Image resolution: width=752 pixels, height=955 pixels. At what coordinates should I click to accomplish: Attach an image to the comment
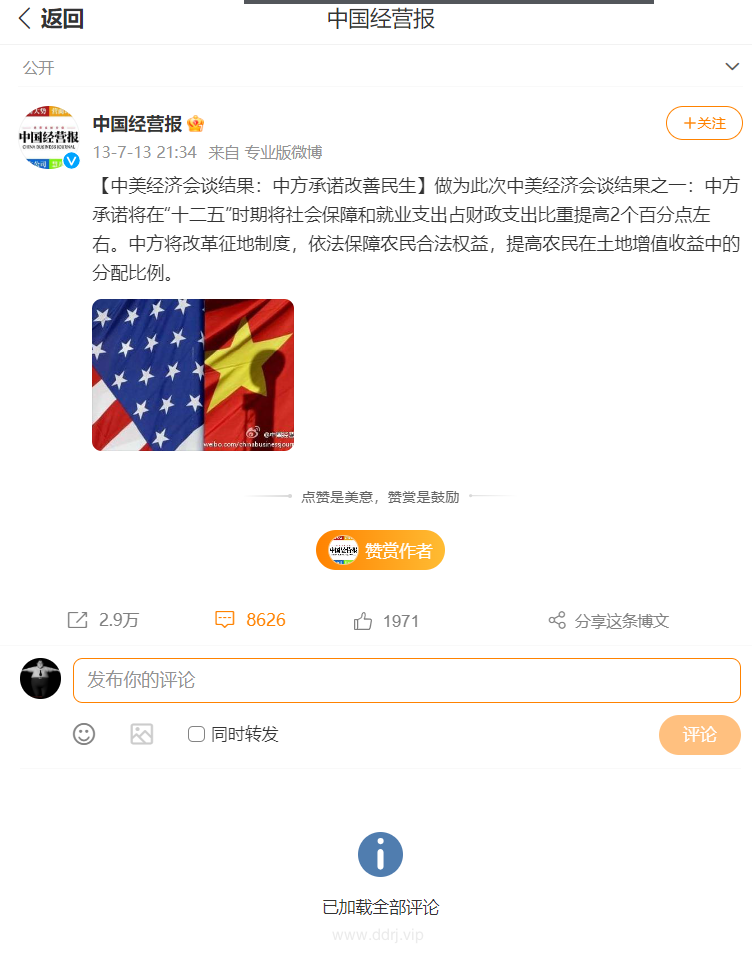tap(142, 734)
